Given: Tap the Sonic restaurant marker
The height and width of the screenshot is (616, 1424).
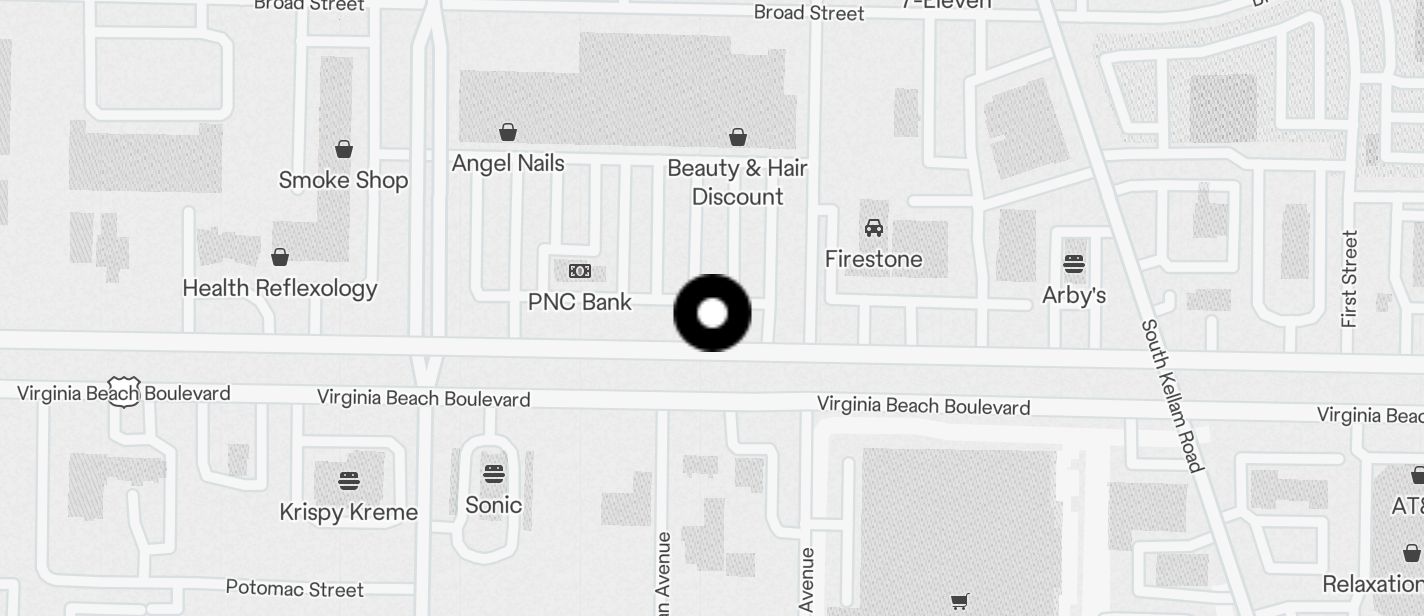Looking at the screenshot, I should pyautogui.click(x=494, y=474).
